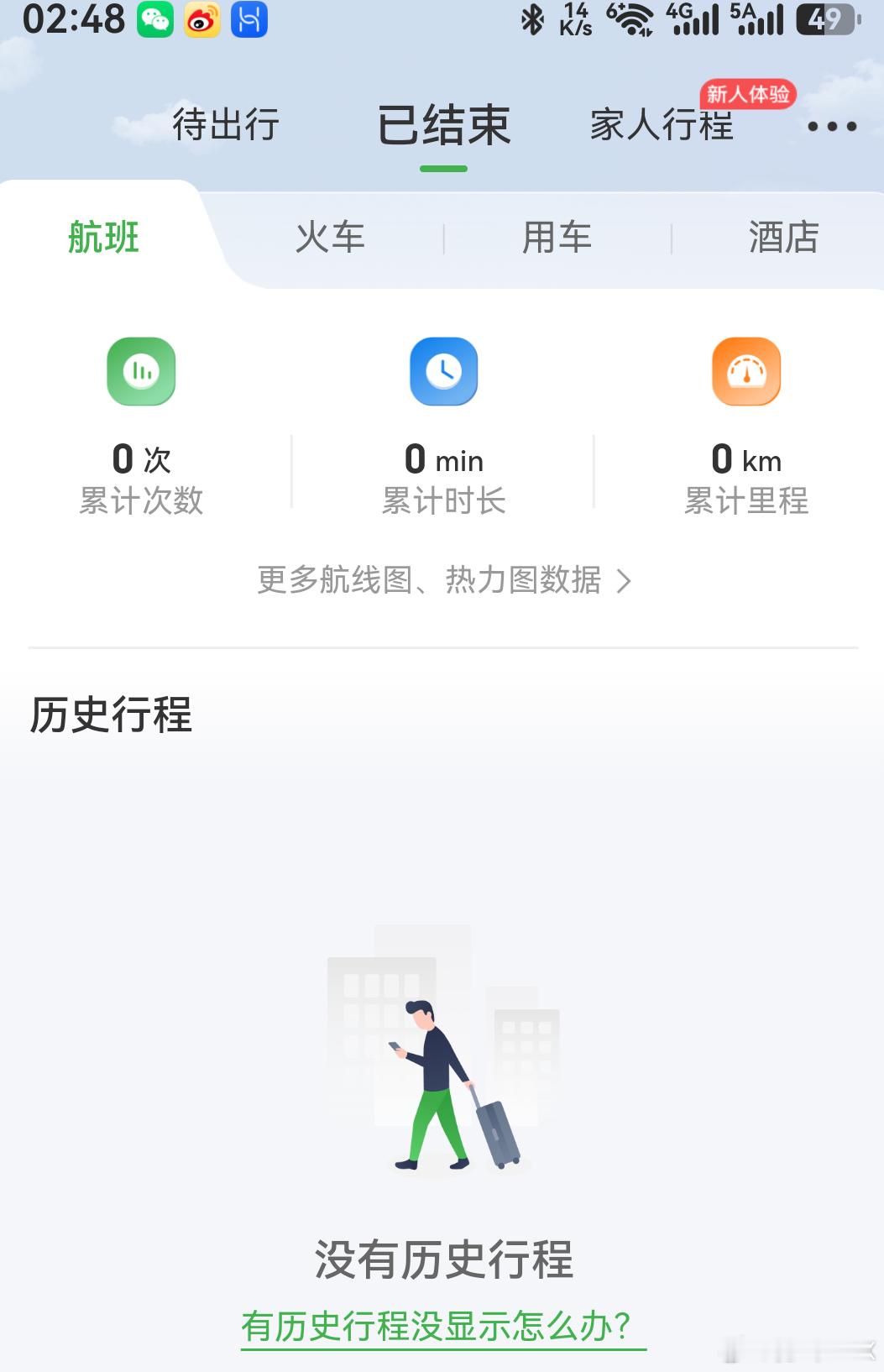Switch to the 待出行 tab
Viewport: 884px width, 1372px height.
[225, 124]
